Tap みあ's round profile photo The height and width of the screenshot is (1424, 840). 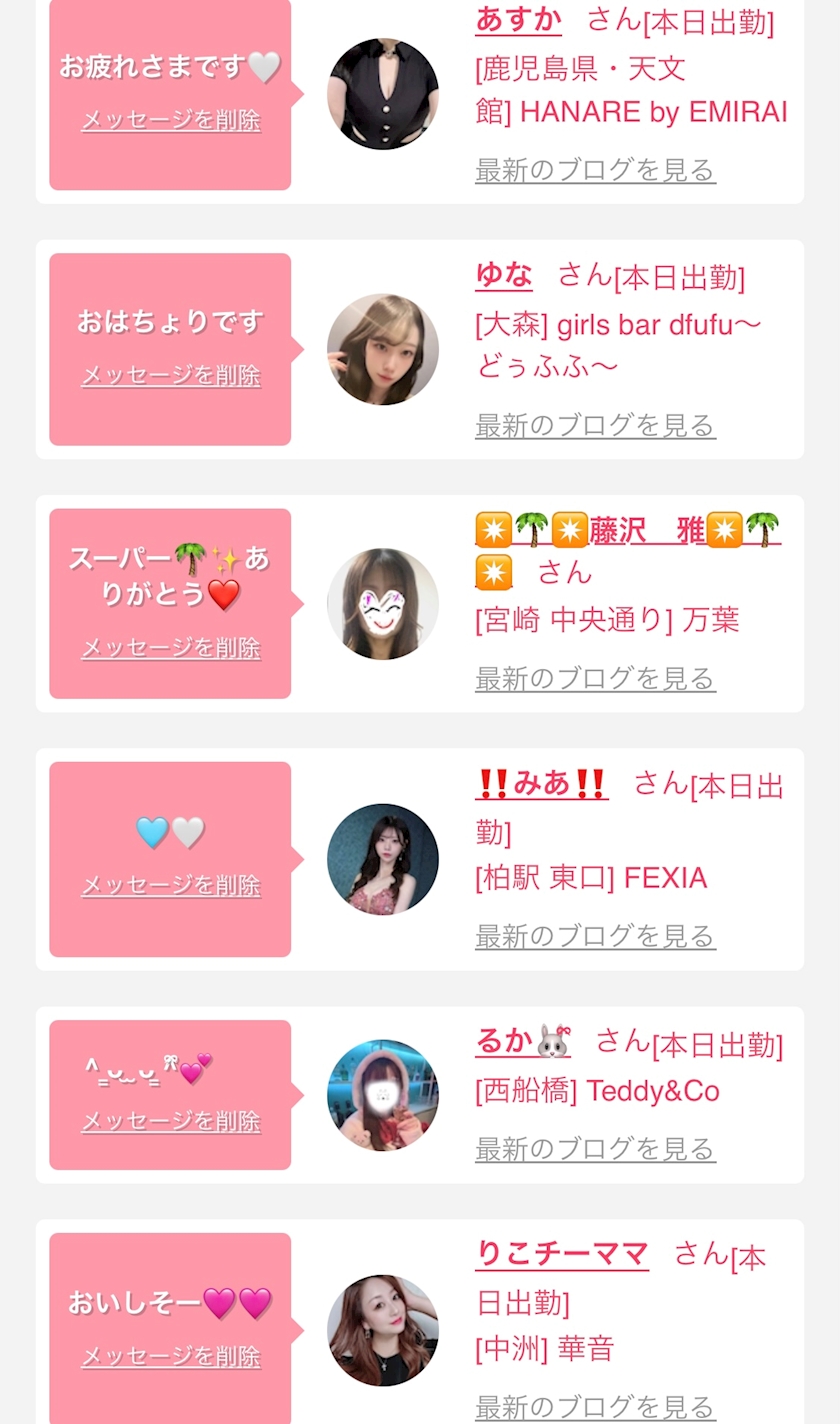click(383, 859)
